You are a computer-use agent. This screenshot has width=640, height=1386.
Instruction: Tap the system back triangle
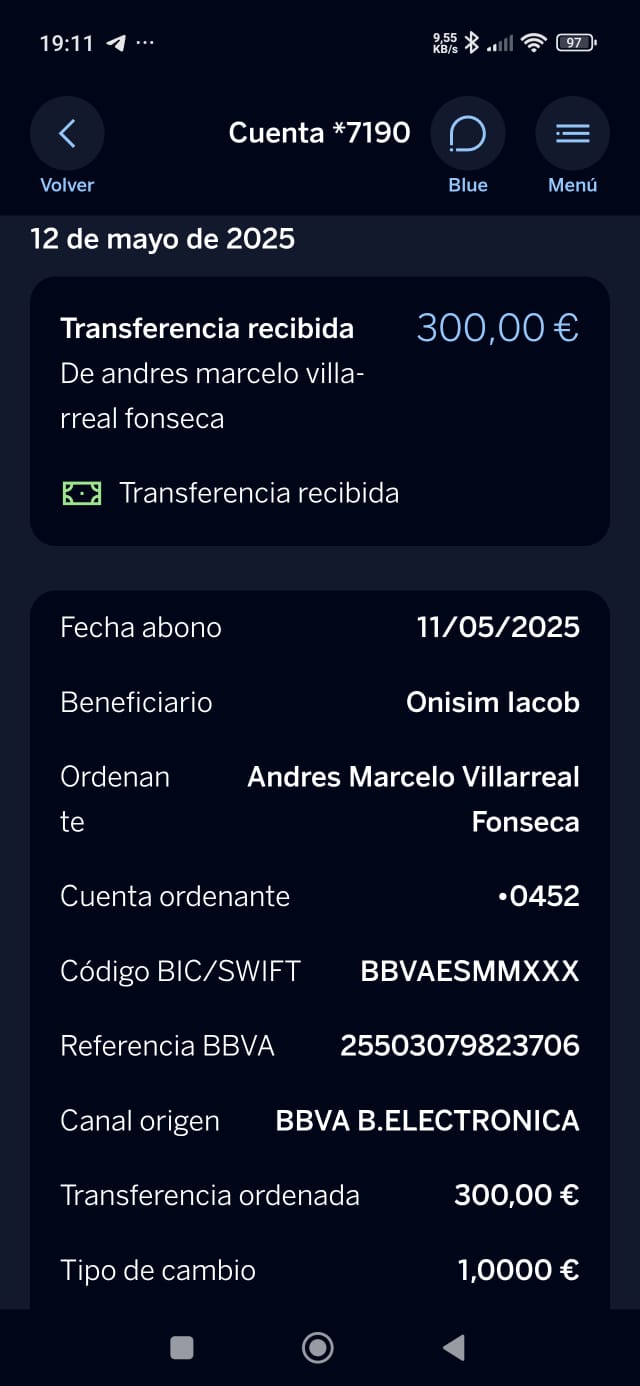(x=454, y=1348)
